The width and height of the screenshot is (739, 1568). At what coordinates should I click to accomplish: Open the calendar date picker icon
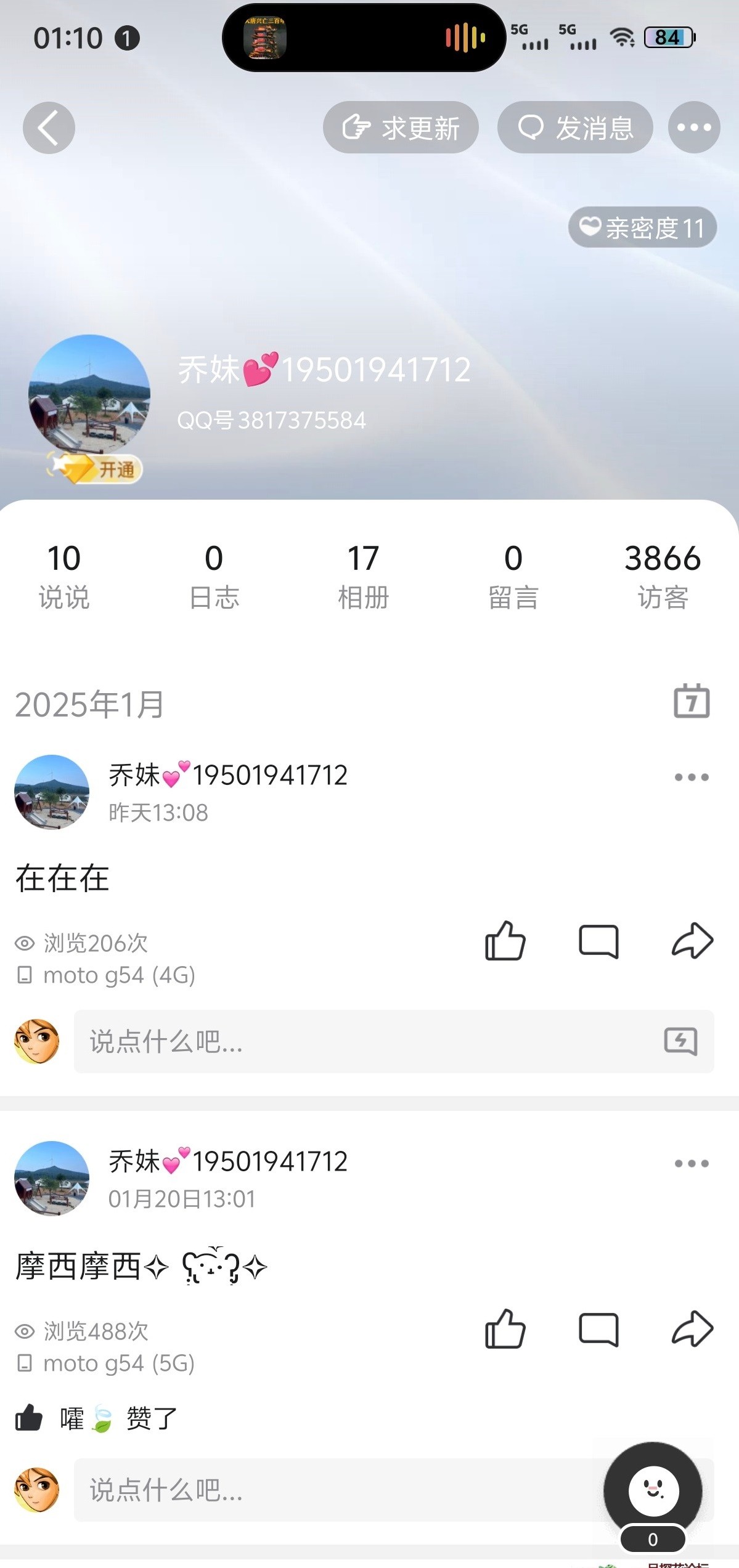pos(692,702)
